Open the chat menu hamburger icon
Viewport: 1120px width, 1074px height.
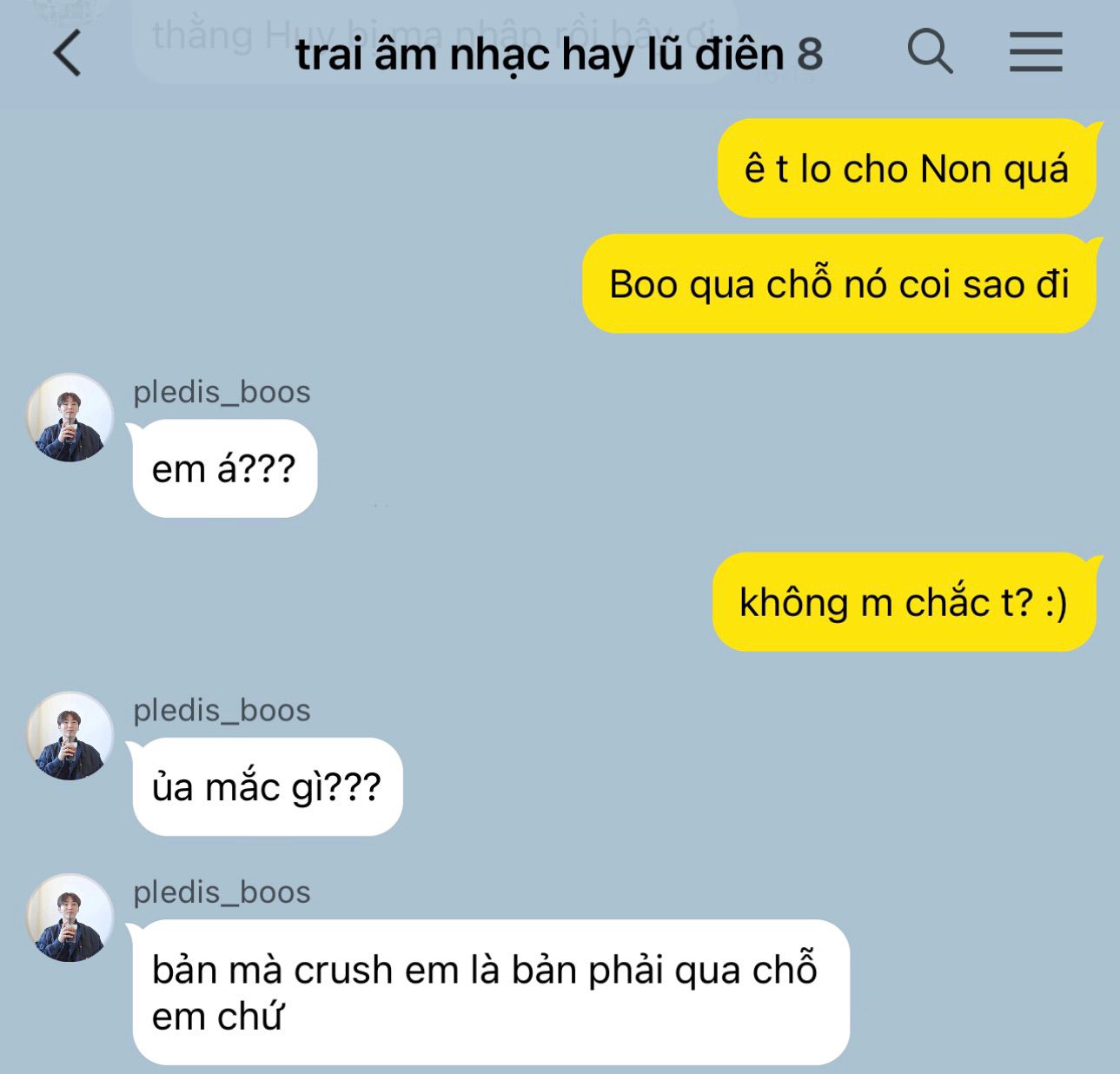pos(1035,52)
